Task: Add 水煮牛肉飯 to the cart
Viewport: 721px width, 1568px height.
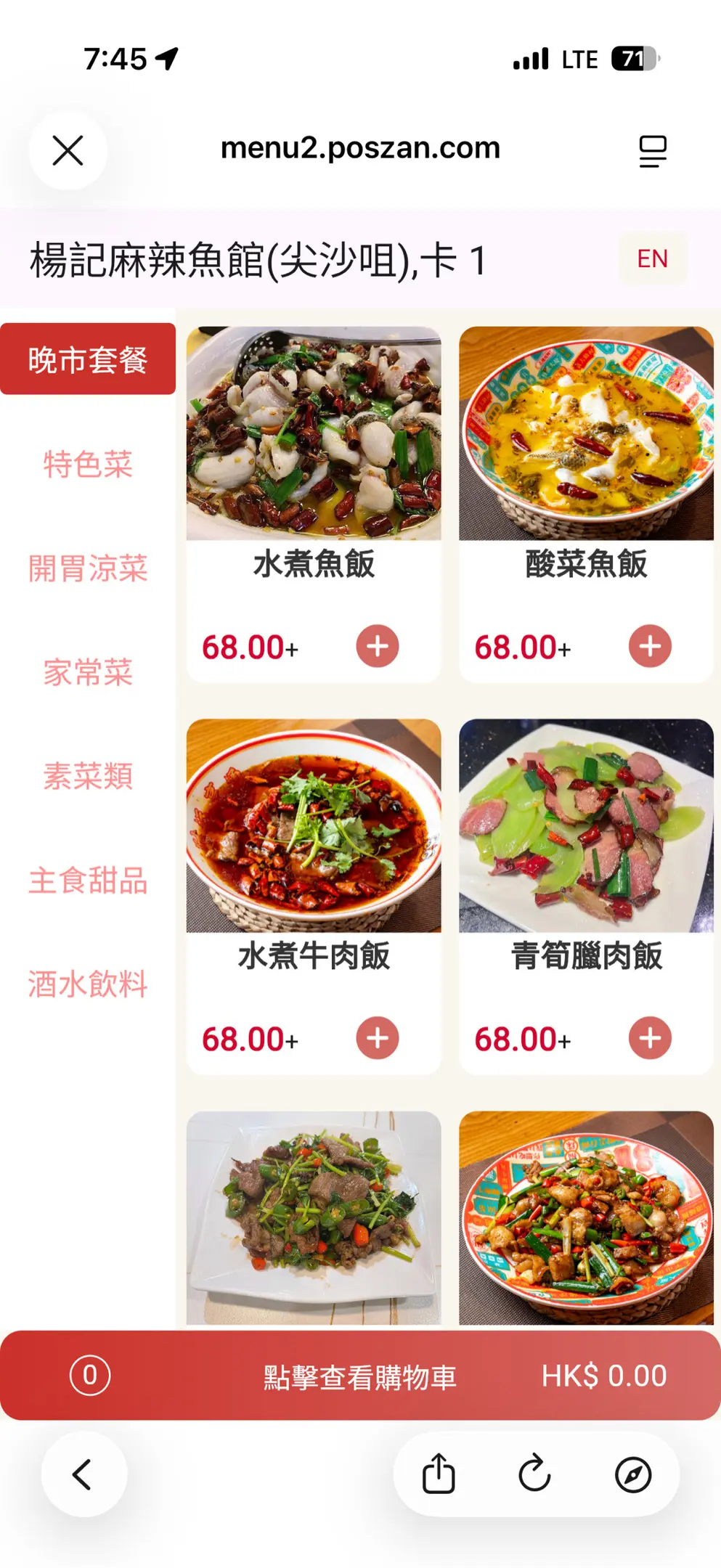Action: pos(377,1038)
